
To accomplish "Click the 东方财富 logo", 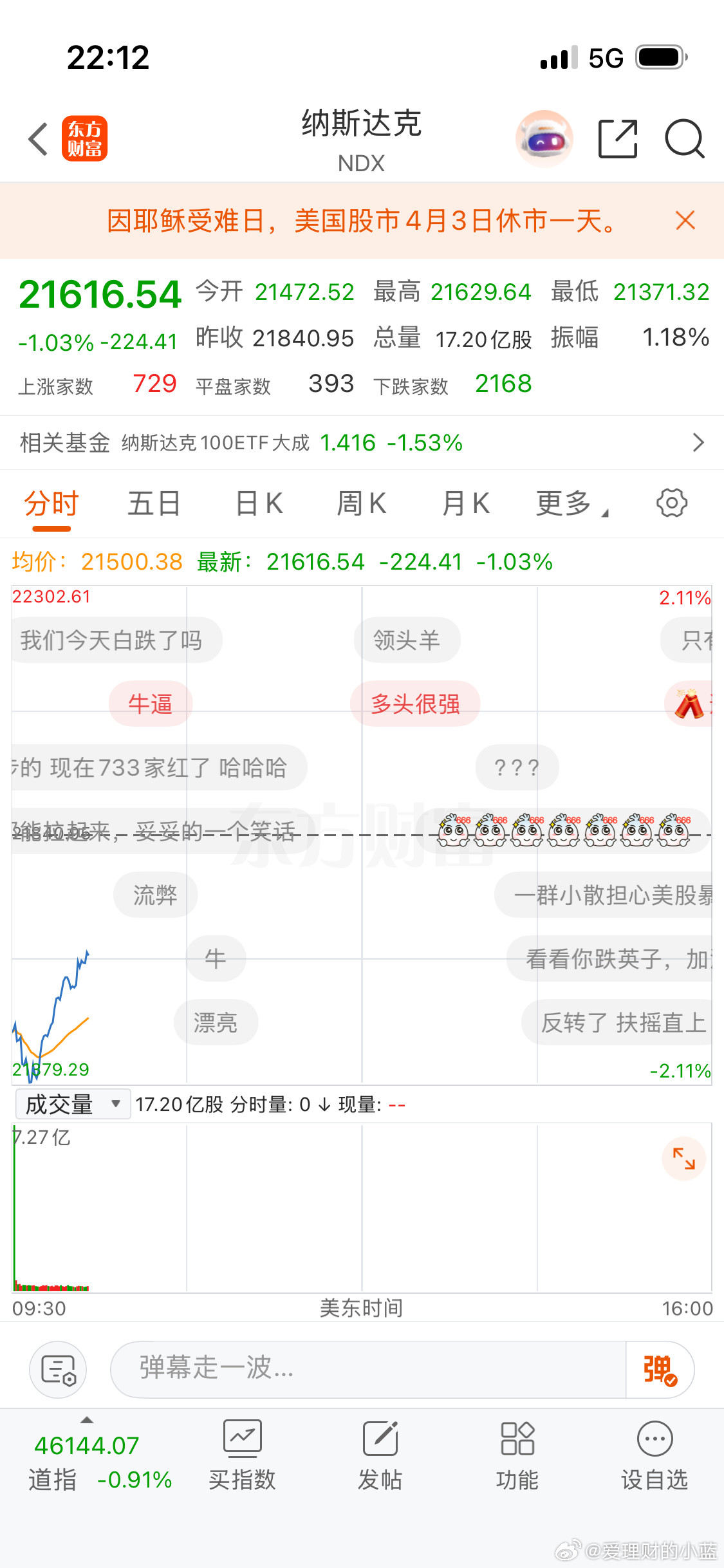I will tap(84, 138).
